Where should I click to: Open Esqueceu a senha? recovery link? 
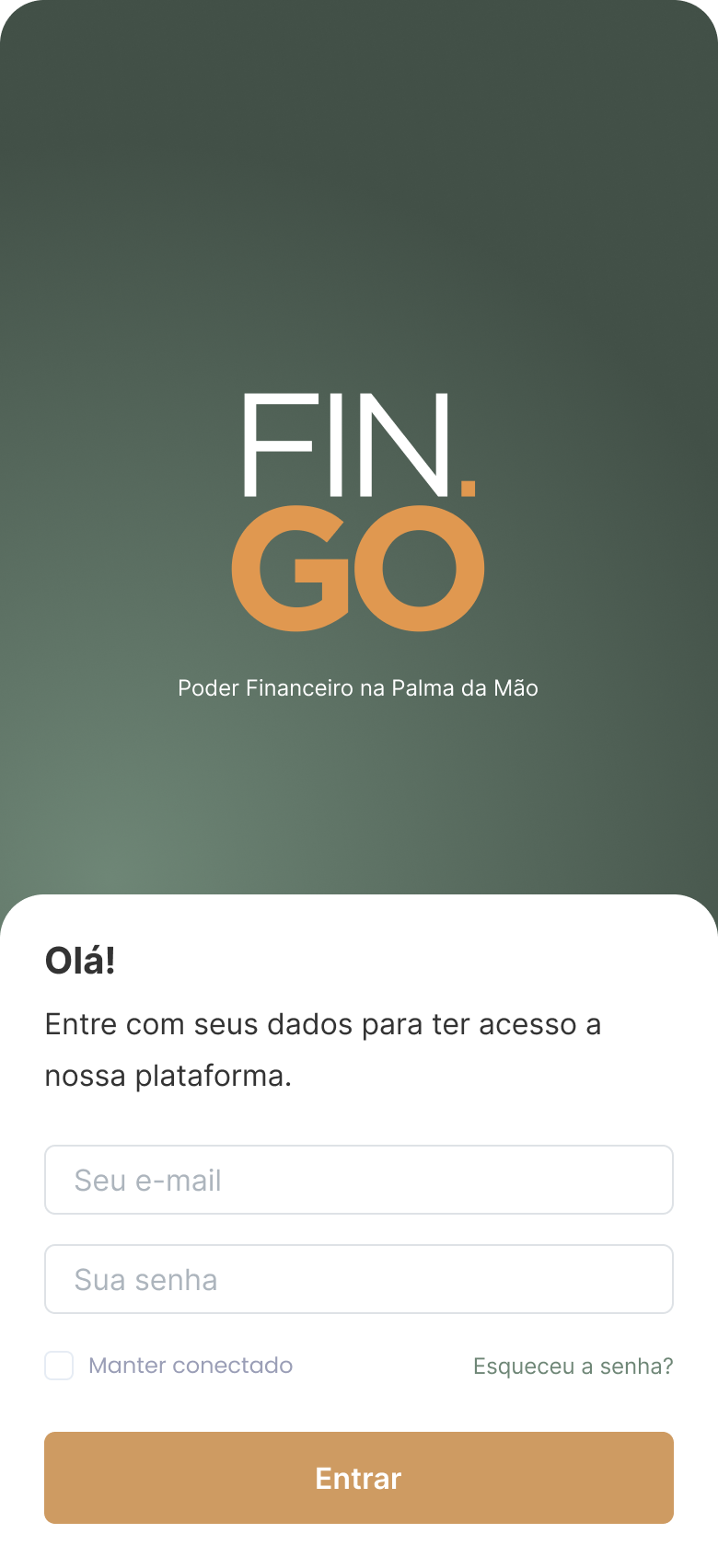pos(573,1366)
